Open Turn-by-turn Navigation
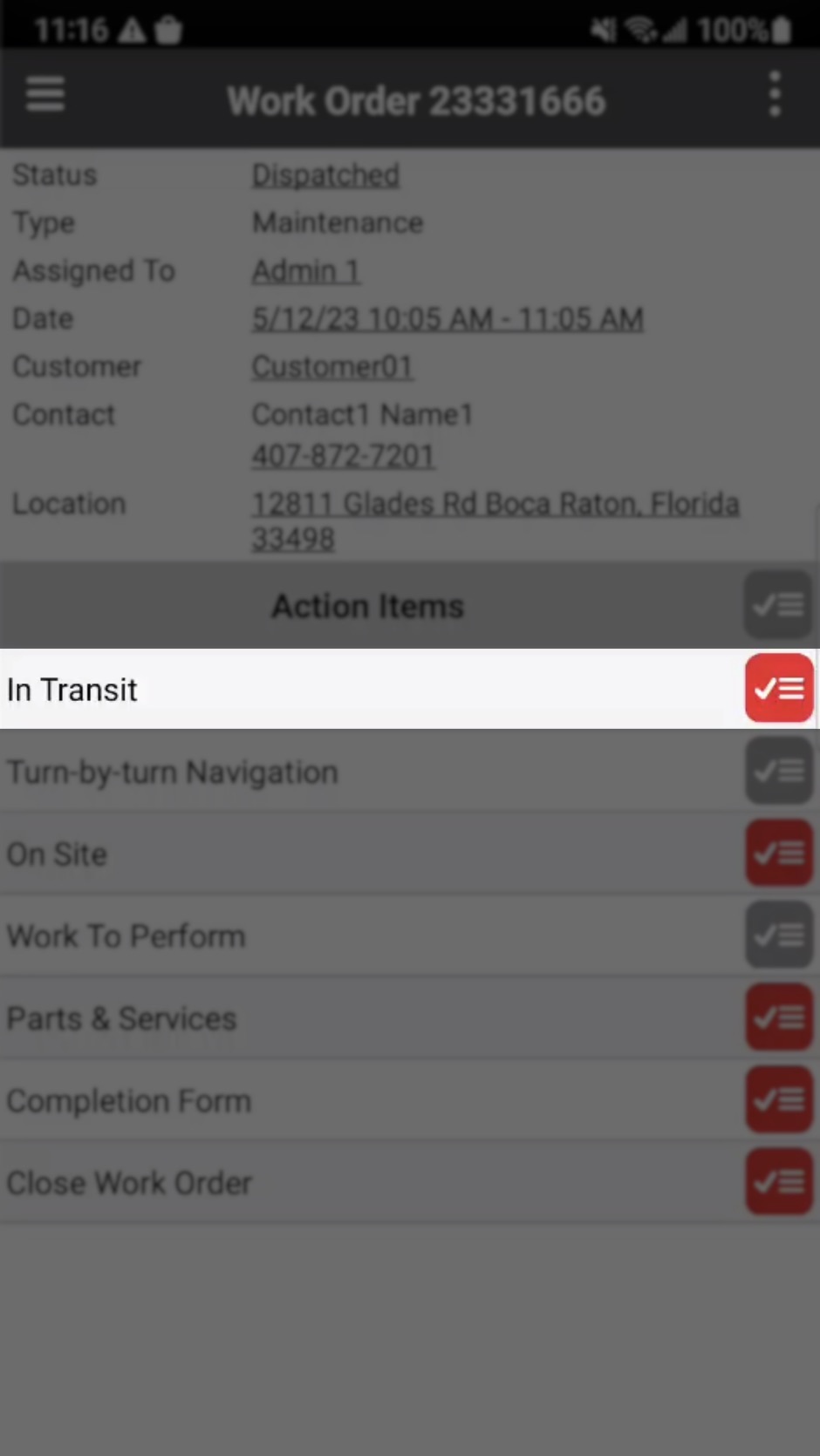 pos(173,772)
